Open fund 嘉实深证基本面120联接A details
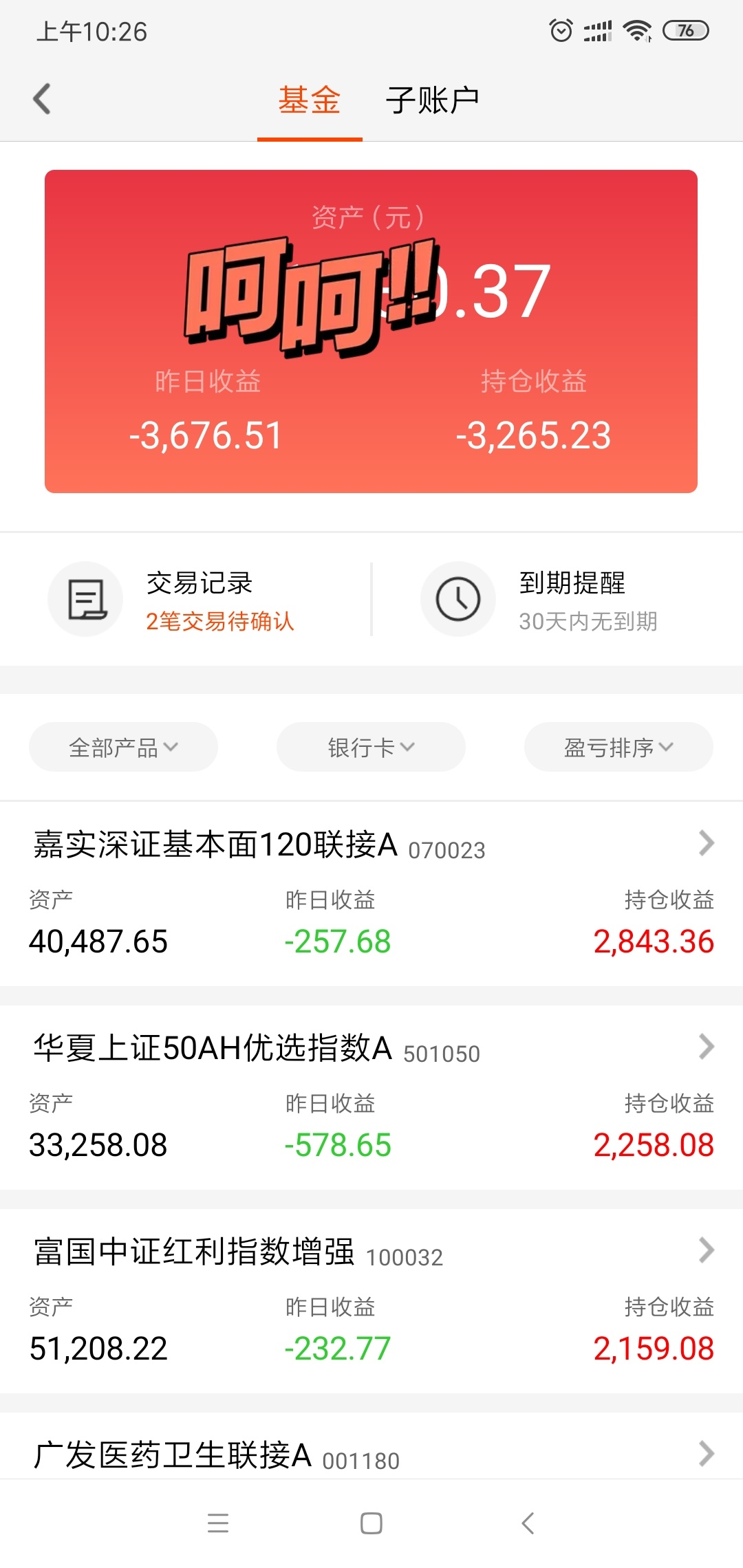The image size is (743, 1568). tap(371, 894)
